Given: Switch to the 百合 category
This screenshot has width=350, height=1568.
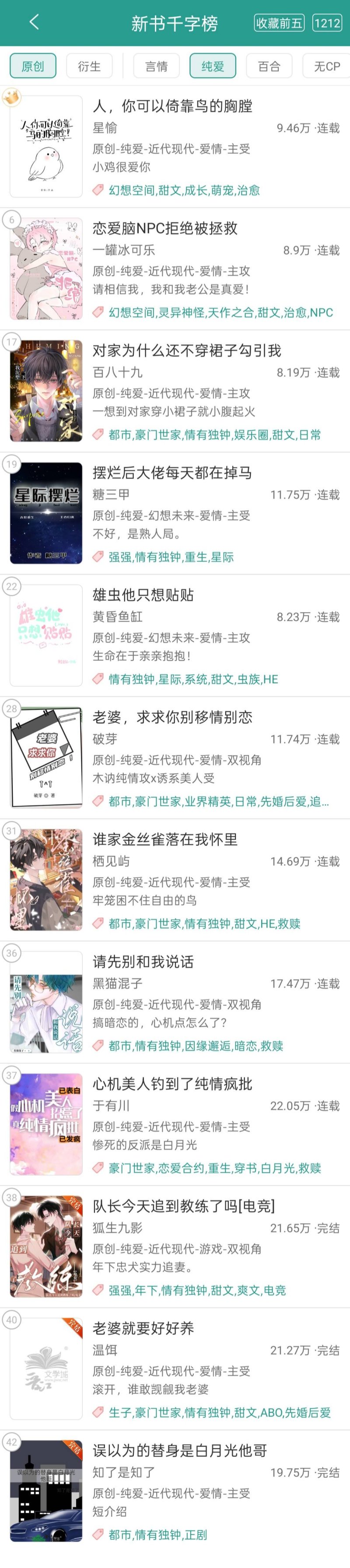Looking at the screenshot, I should (269, 66).
